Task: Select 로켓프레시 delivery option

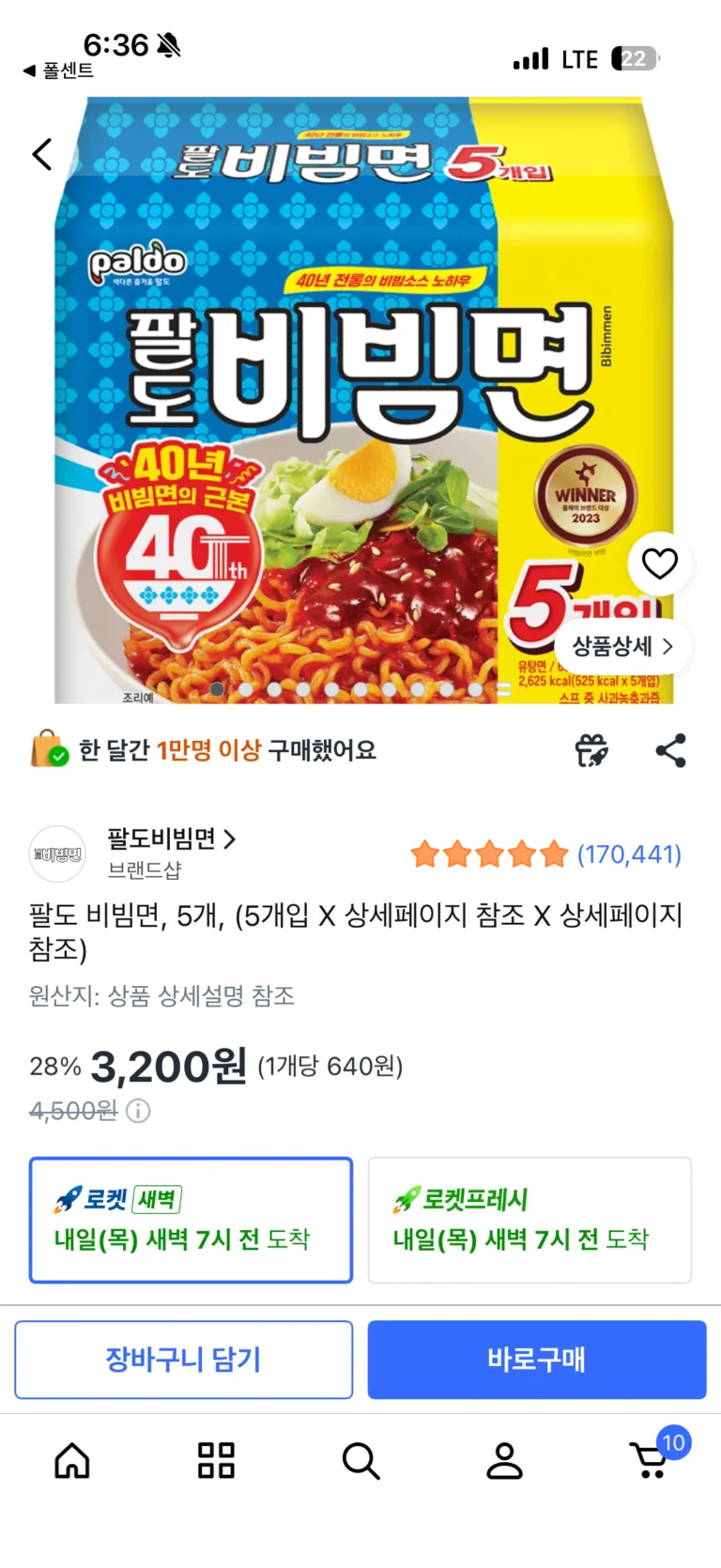Action: pyautogui.click(x=529, y=1220)
